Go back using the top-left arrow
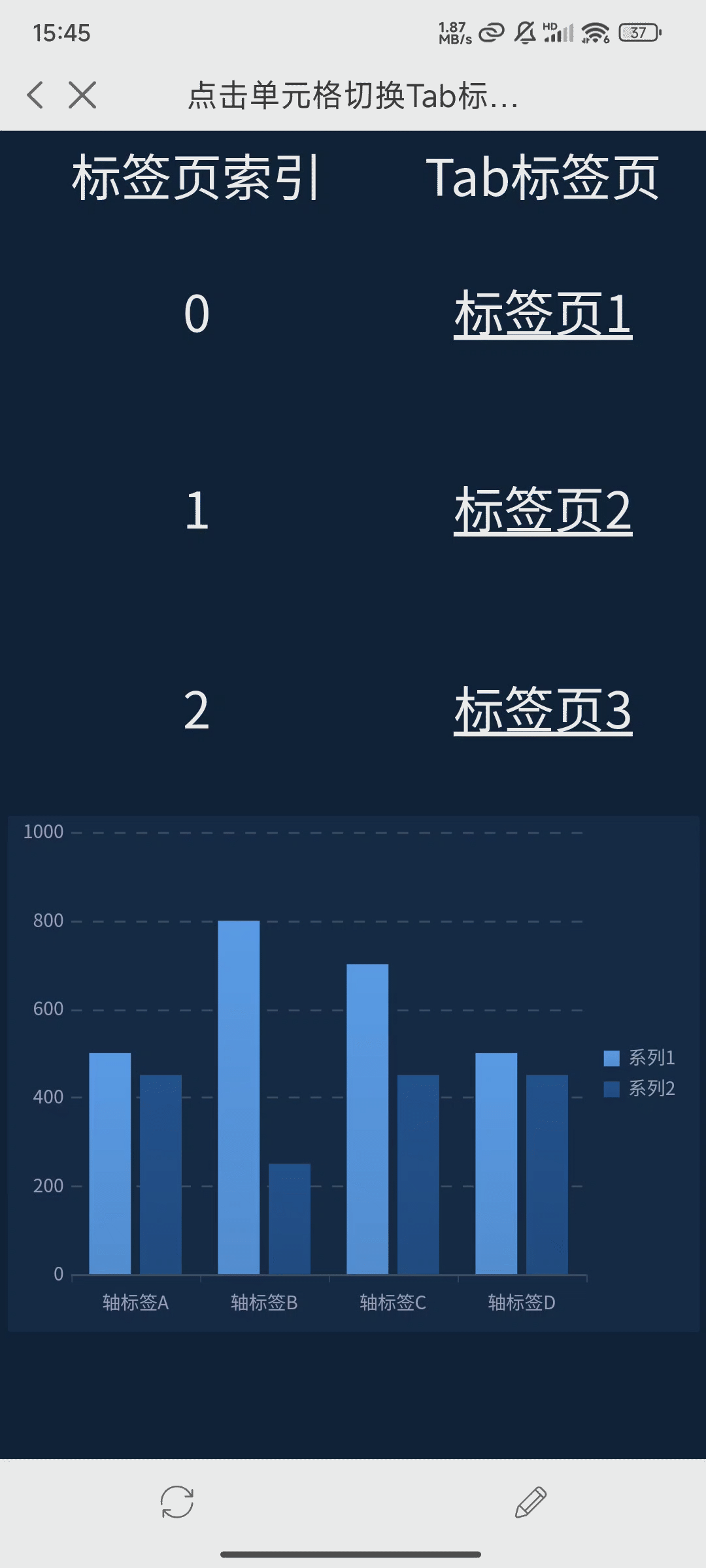 (x=36, y=95)
